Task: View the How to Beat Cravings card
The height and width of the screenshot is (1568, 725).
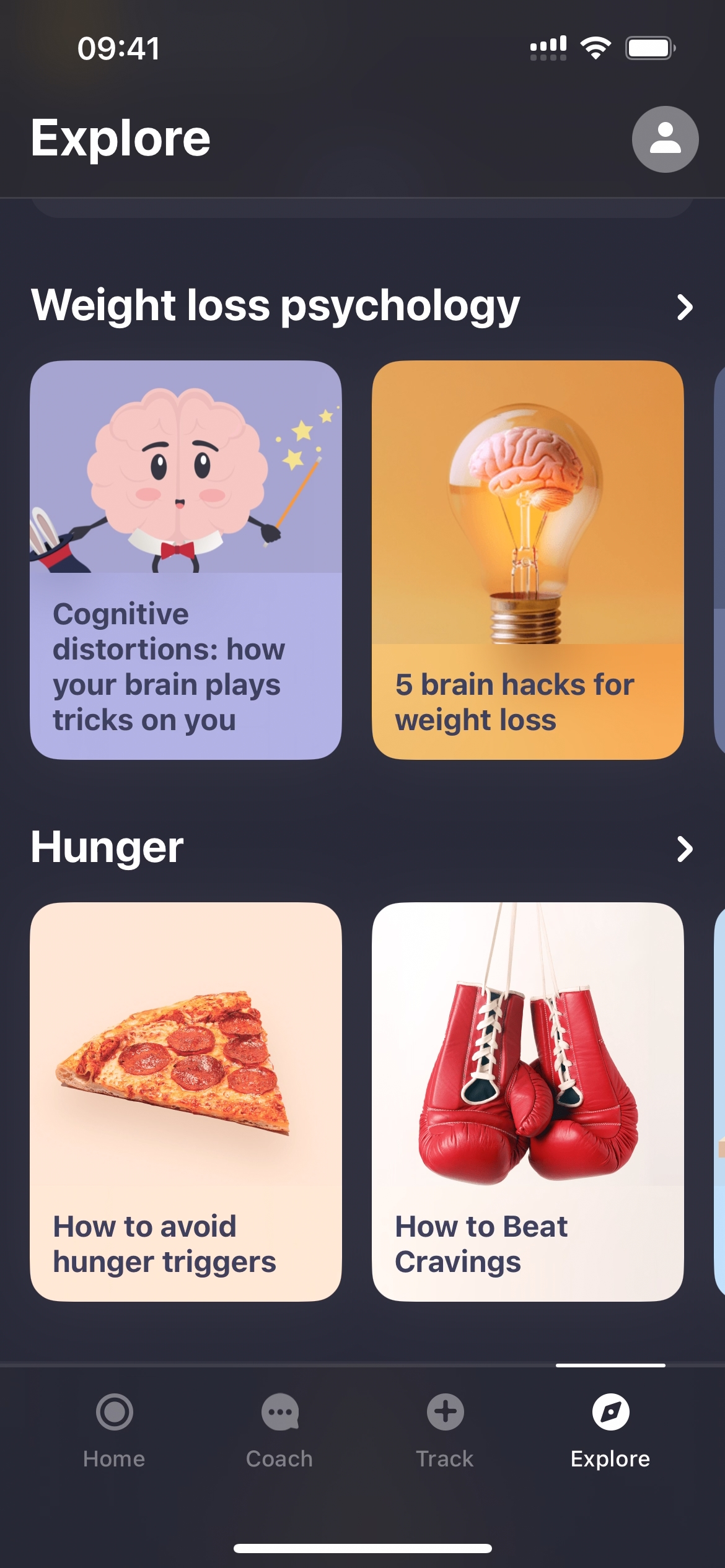Action: tap(527, 1102)
